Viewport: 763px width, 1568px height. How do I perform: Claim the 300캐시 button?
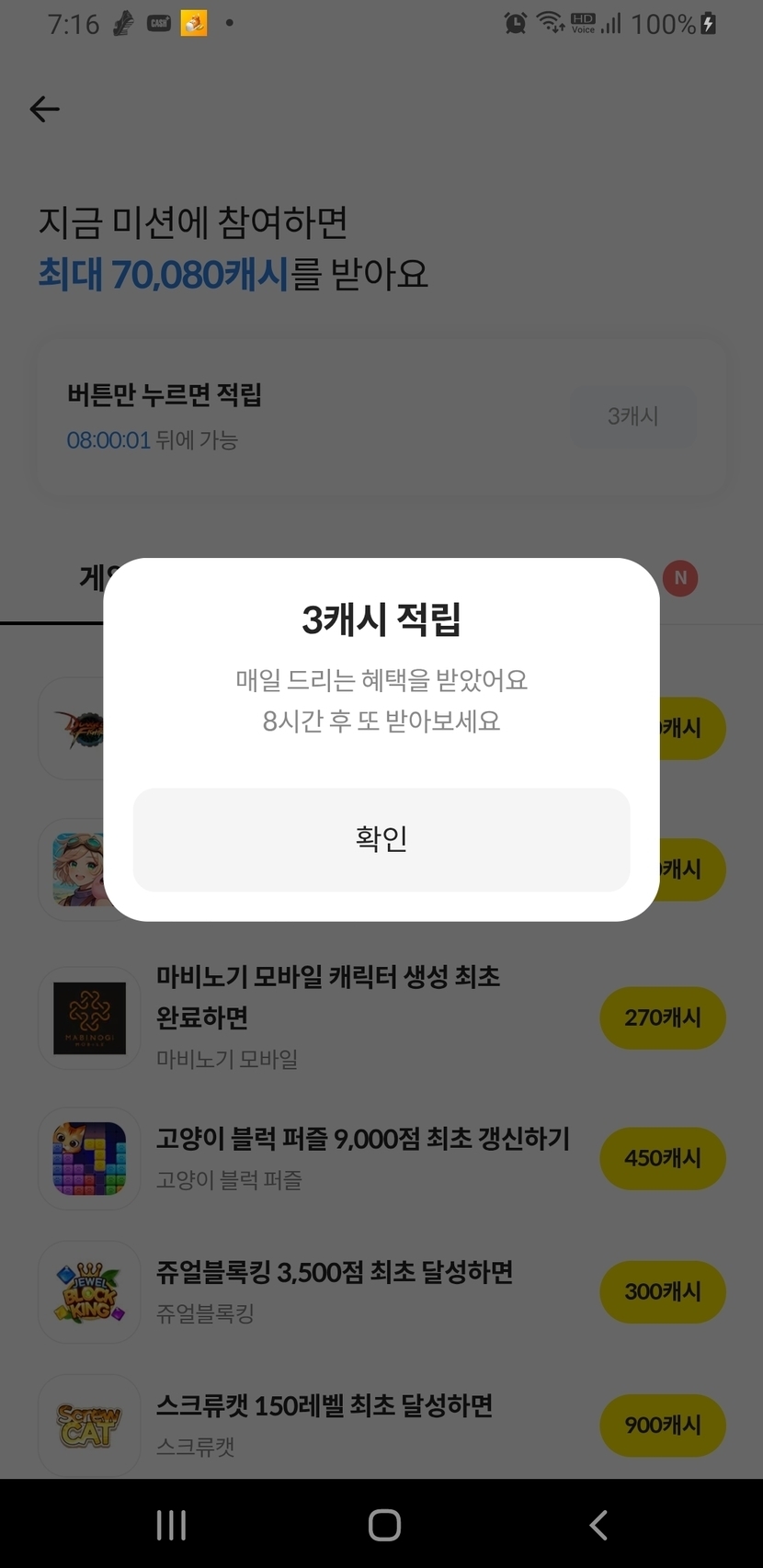[663, 1291]
